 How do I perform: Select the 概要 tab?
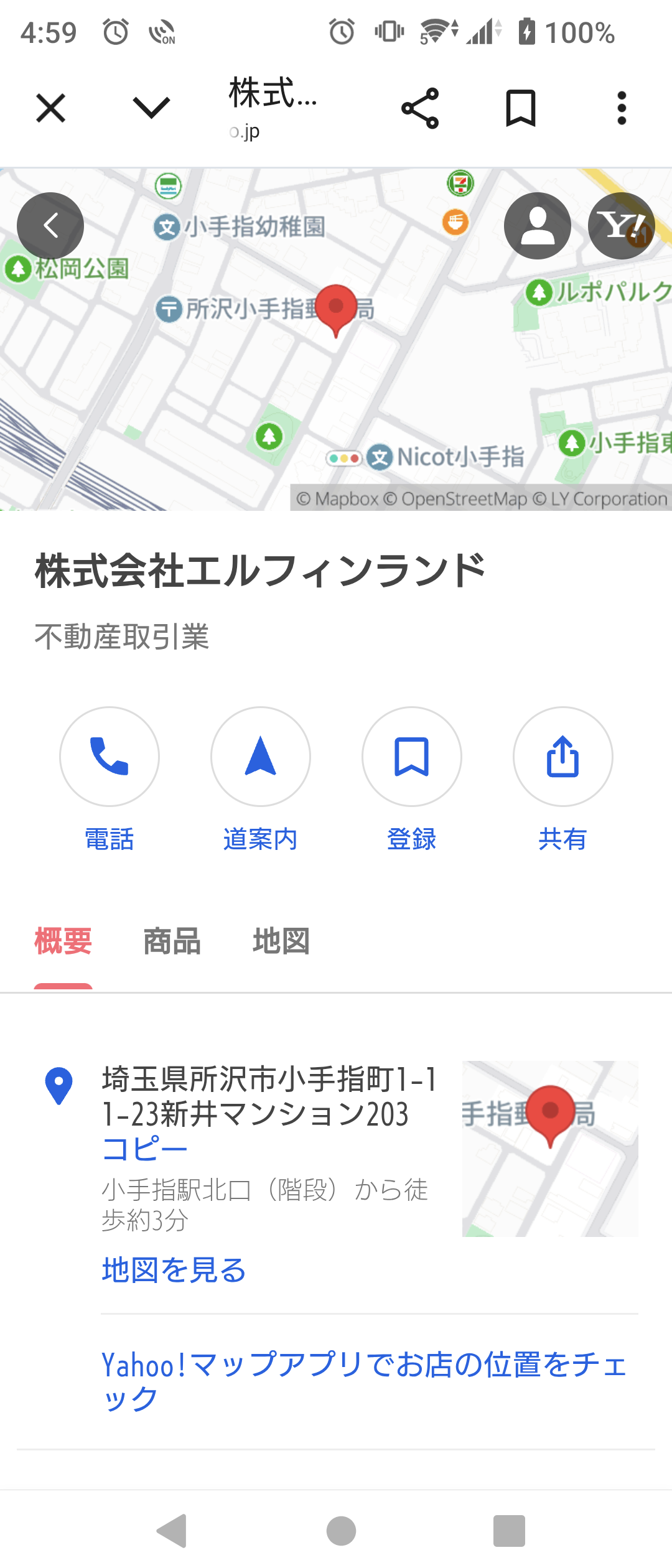(x=63, y=941)
